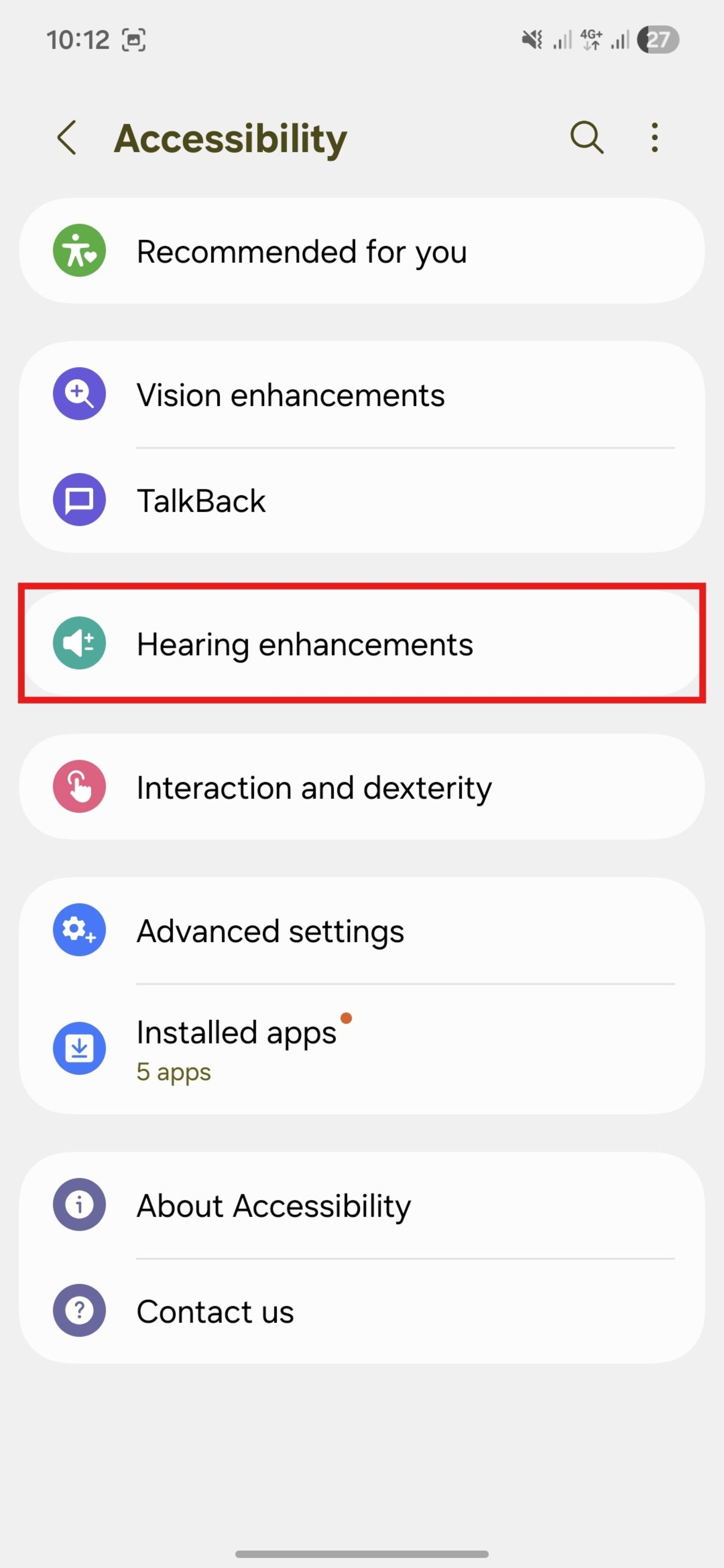724x1568 pixels.
Task: Open Recommended for you
Action: coord(362,251)
